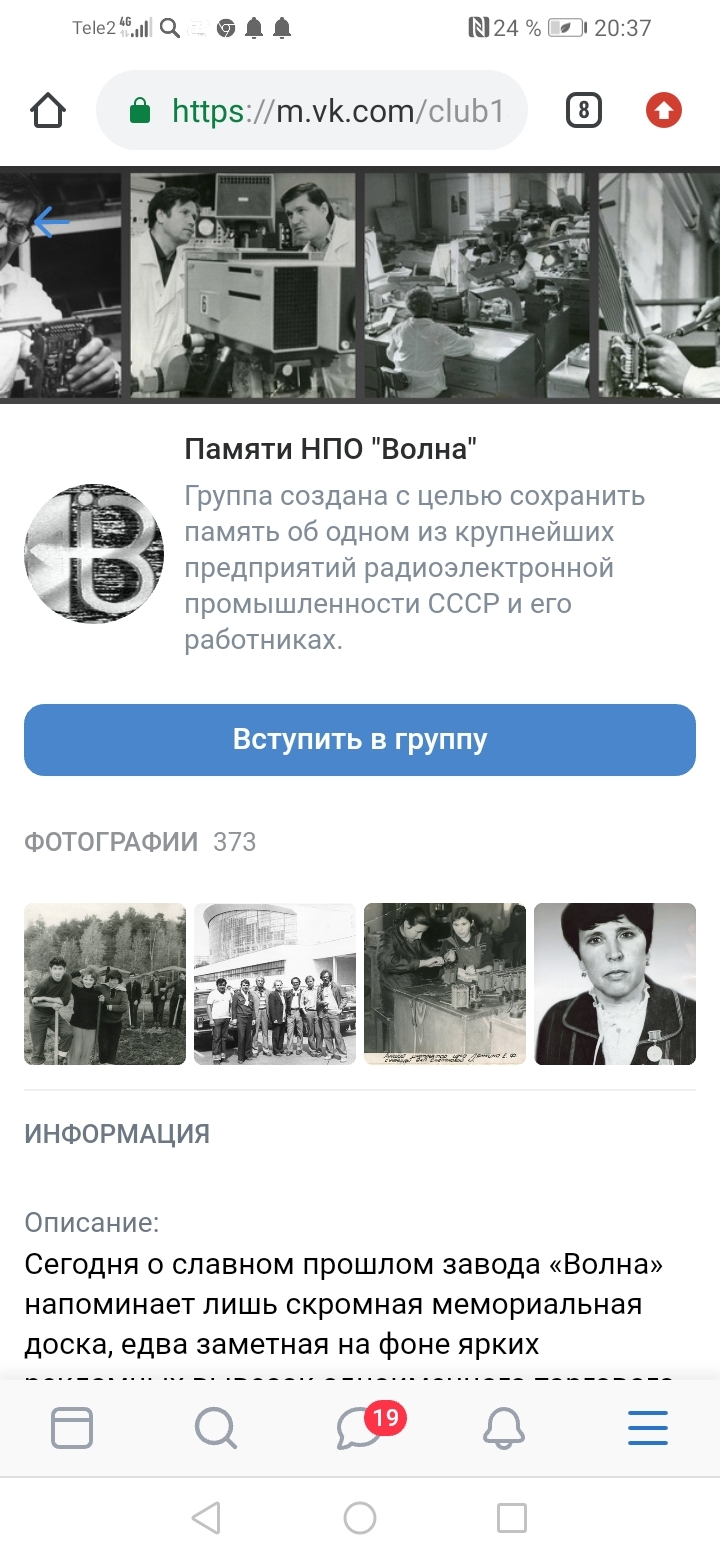The height and width of the screenshot is (1560, 720).
Task: Open the browser tab switcher showing 8
Action: (x=584, y=110)
